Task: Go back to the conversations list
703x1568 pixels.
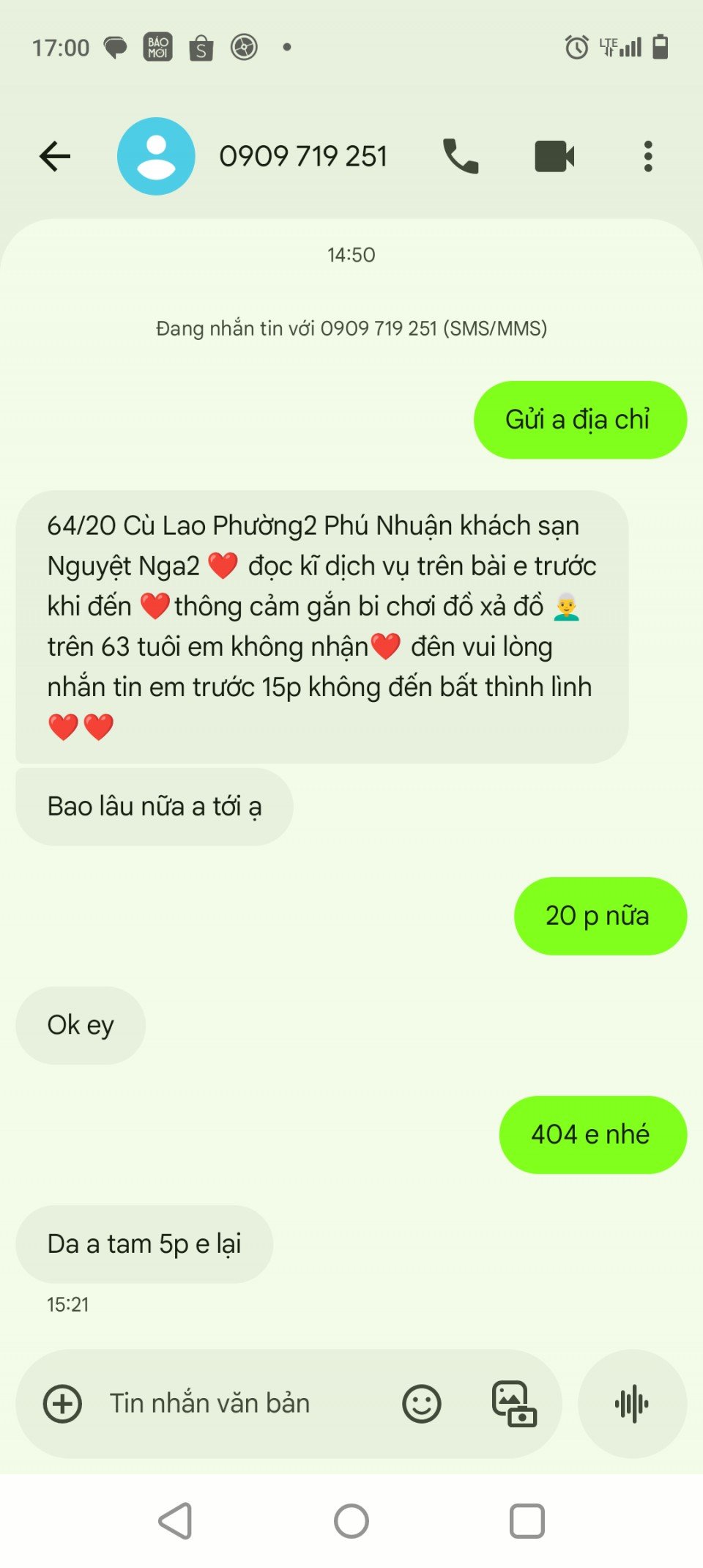Action: click(x=55, y=156)
